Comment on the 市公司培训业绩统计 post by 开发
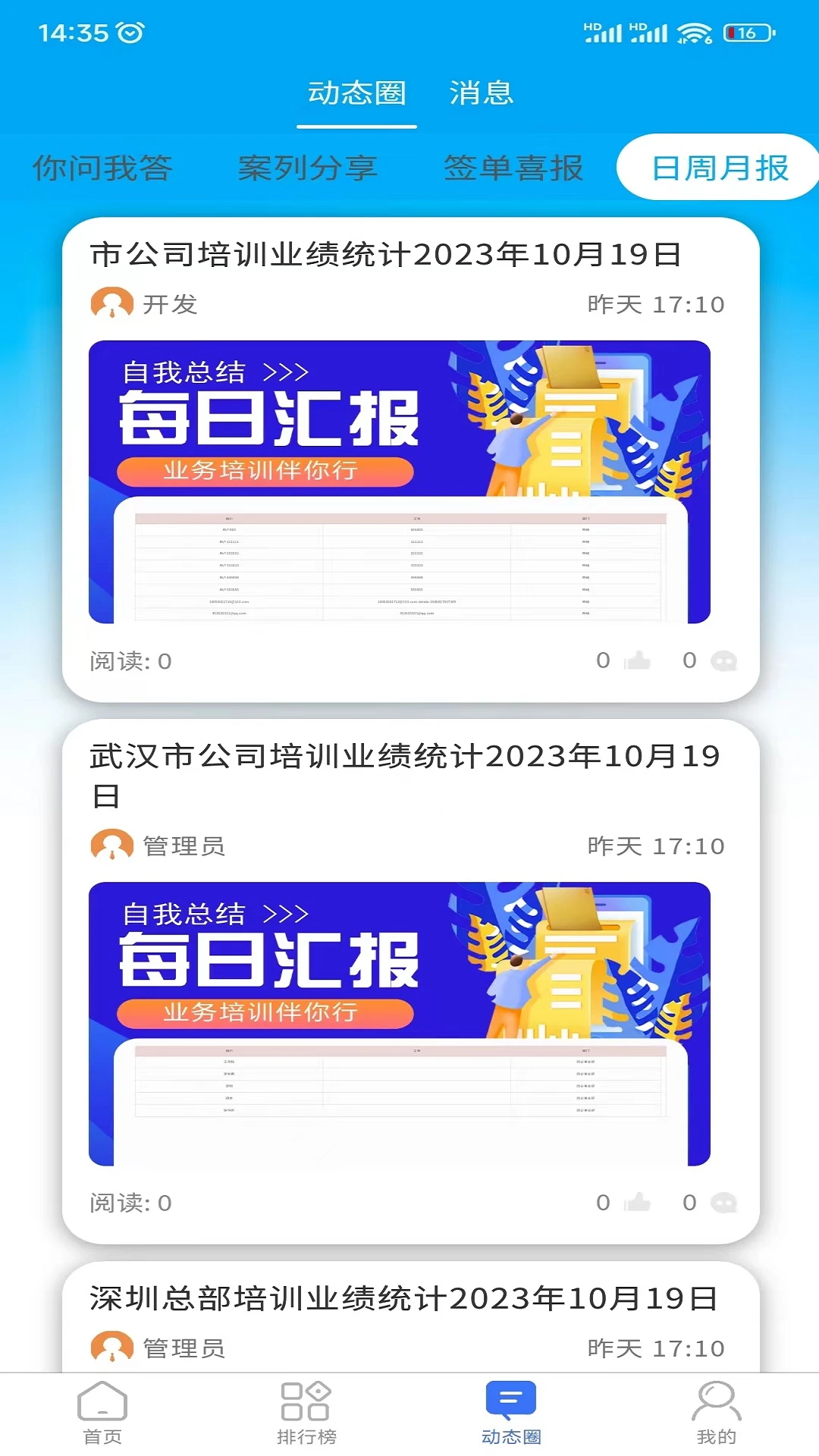Screen dimensions: 819x1456 point(723,661)
